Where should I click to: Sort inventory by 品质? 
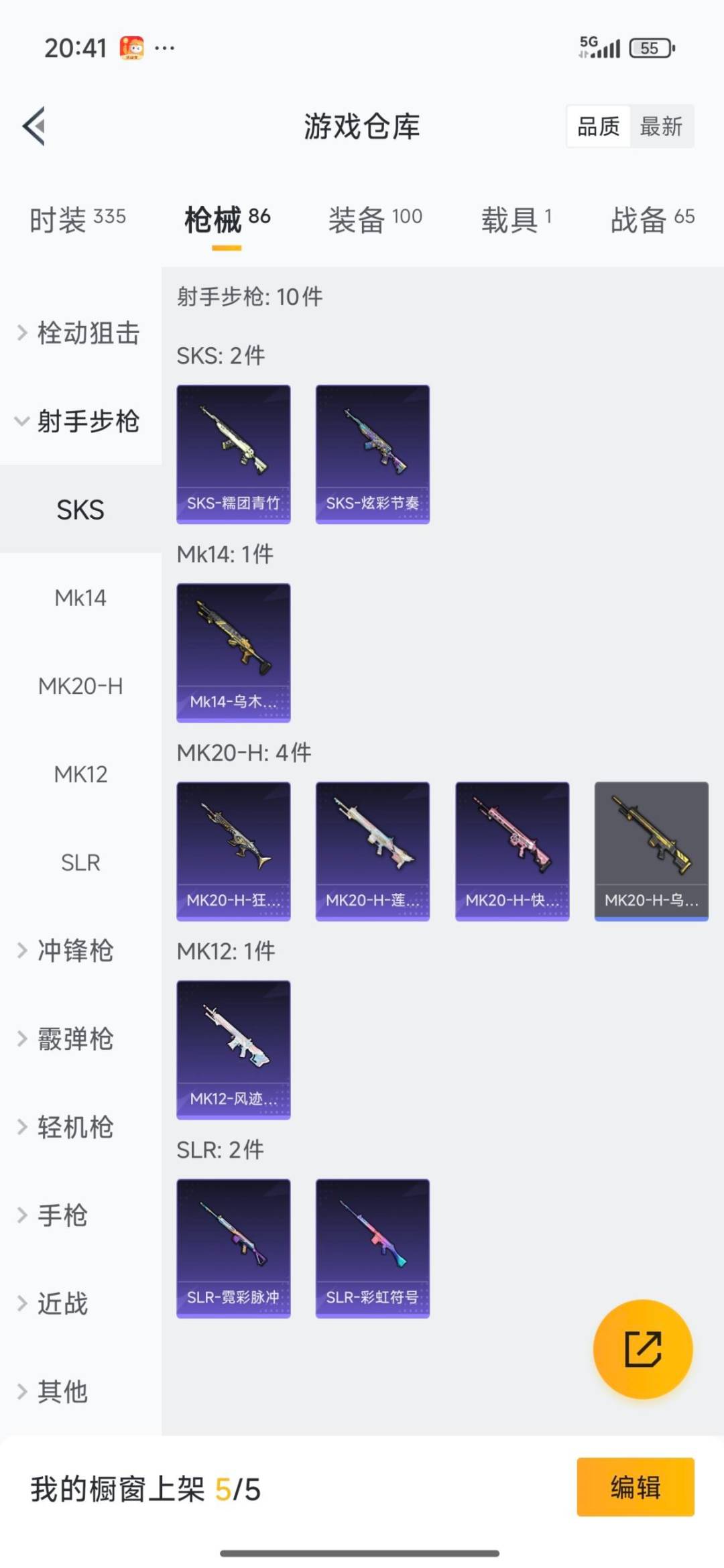[x=599, y=126]
